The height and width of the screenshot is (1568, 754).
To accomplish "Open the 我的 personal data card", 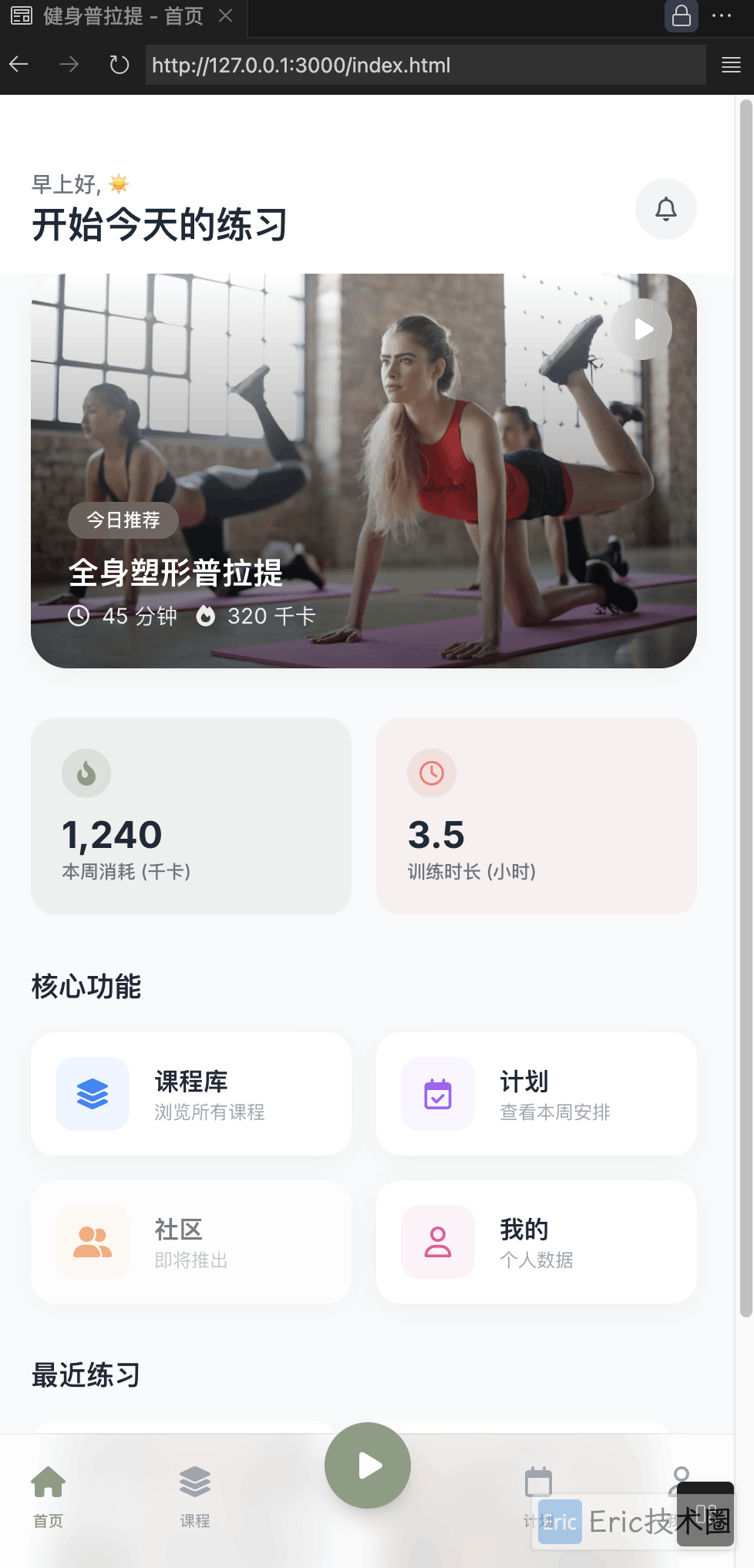I will [536, 1241].
